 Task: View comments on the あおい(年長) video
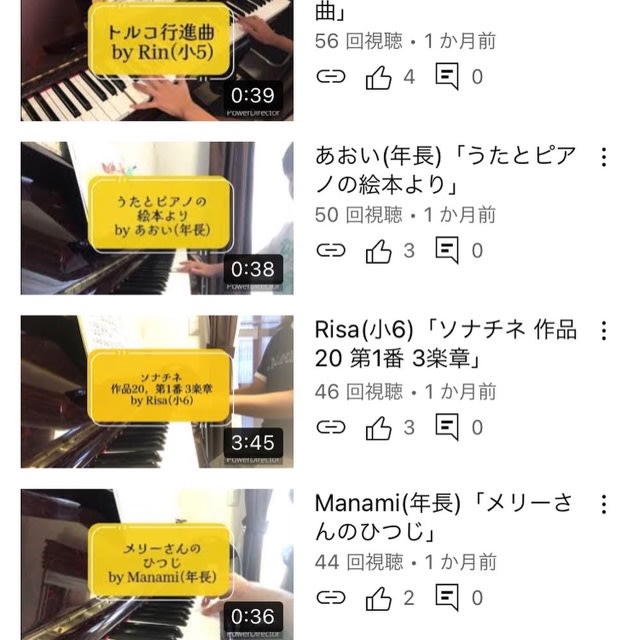coord(447,251)
